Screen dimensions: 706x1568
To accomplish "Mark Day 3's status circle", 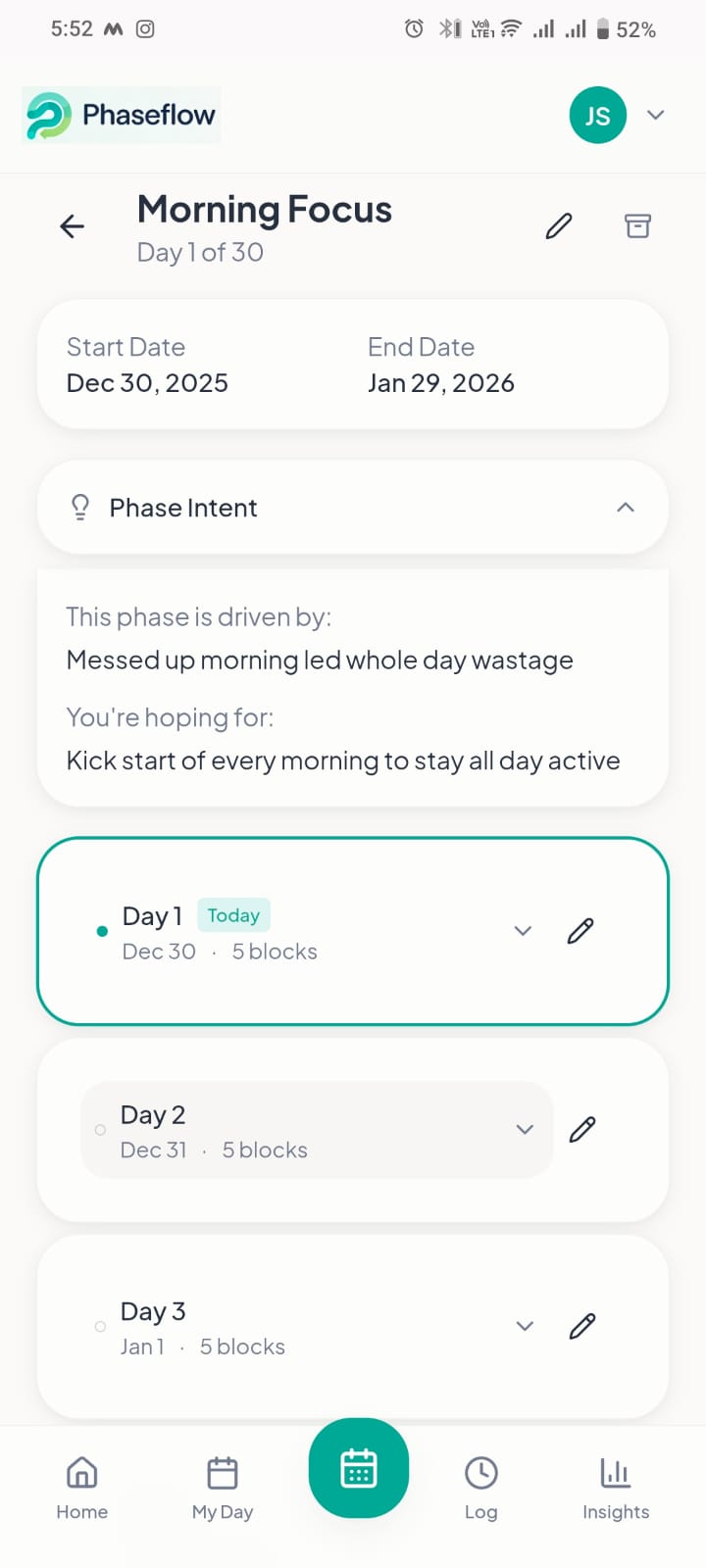I will (100, 1326).
